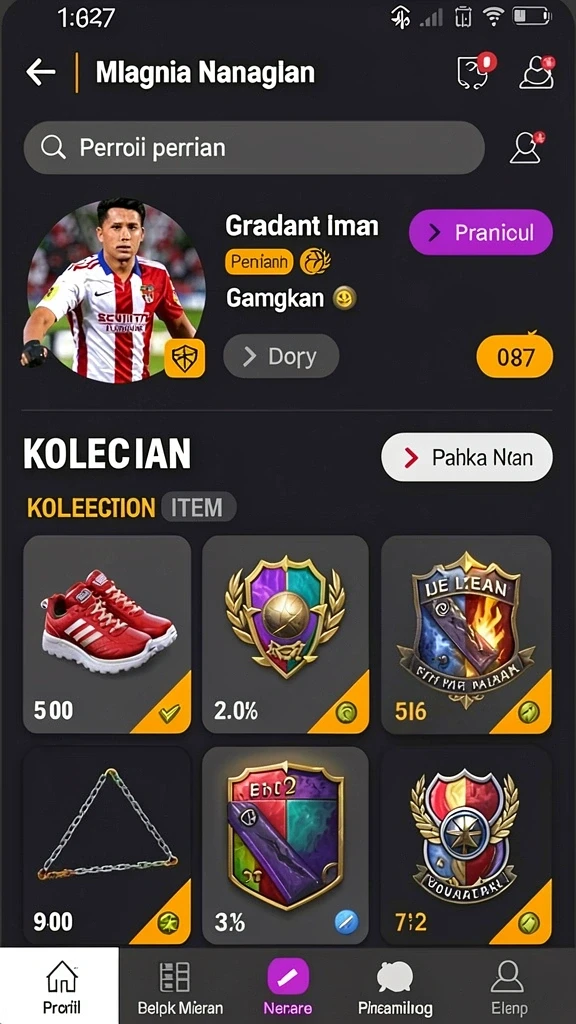Image resolution: width=576 pixels, height=1024 pixels.
Task: Tap the purple Pranicul button
Action: coord(481,232)
